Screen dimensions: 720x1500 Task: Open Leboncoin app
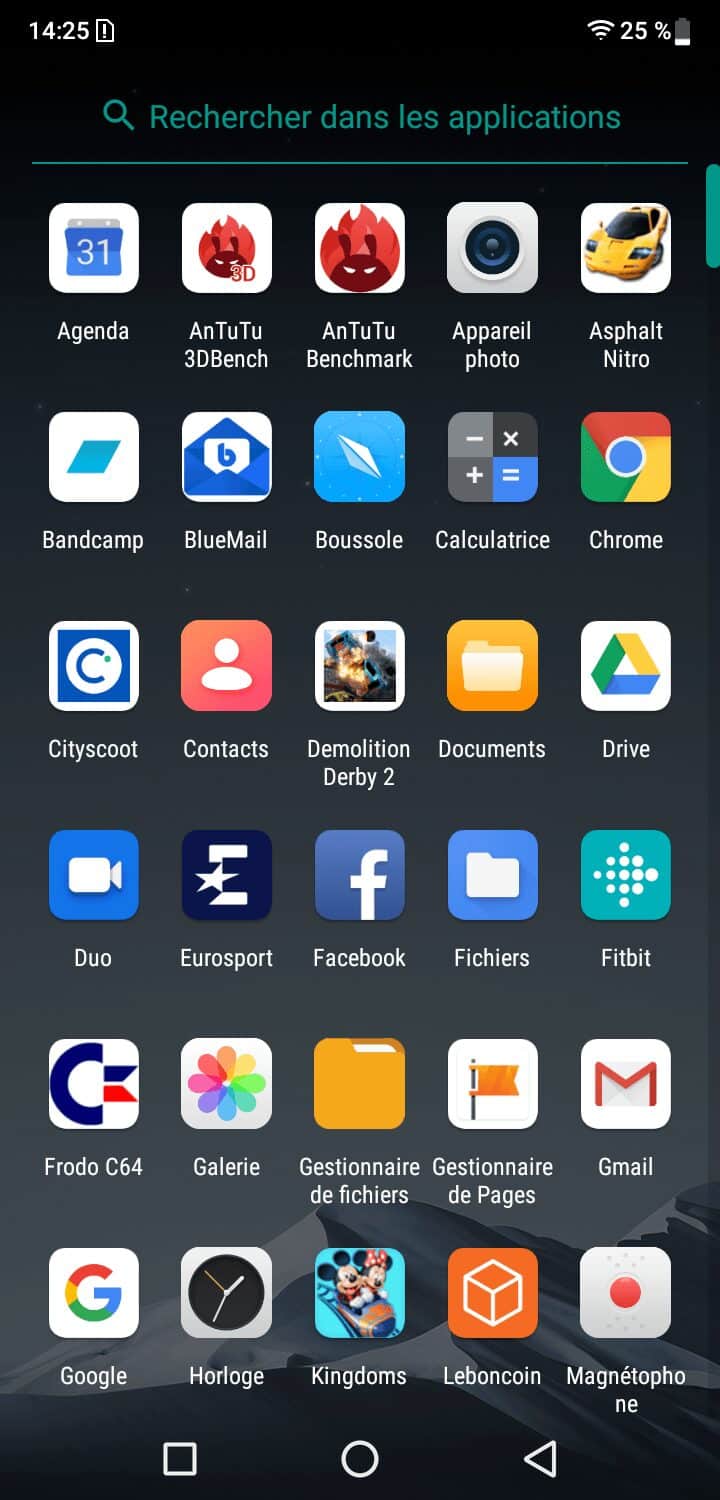[x=492, y=1293]
